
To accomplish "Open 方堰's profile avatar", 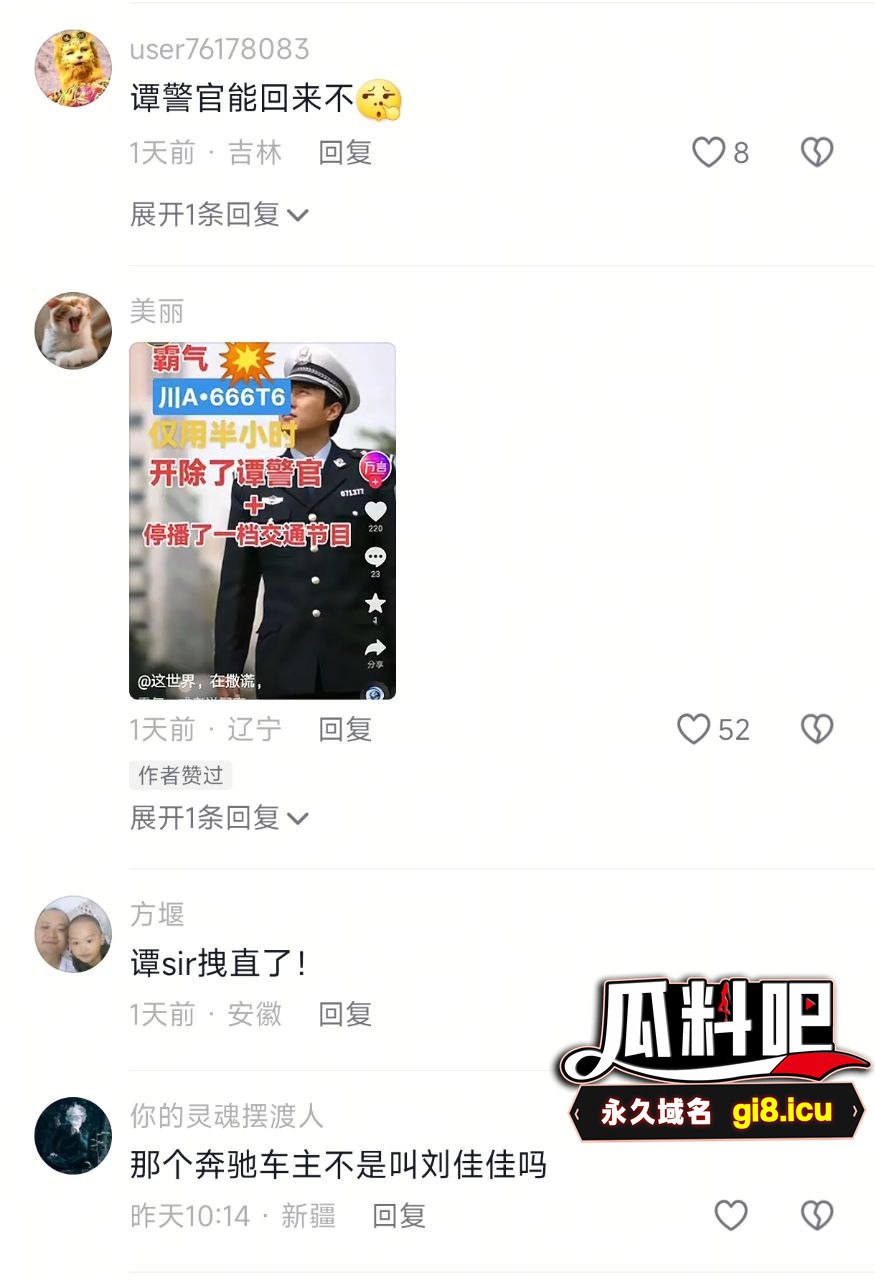I will [x=73, y=934].
